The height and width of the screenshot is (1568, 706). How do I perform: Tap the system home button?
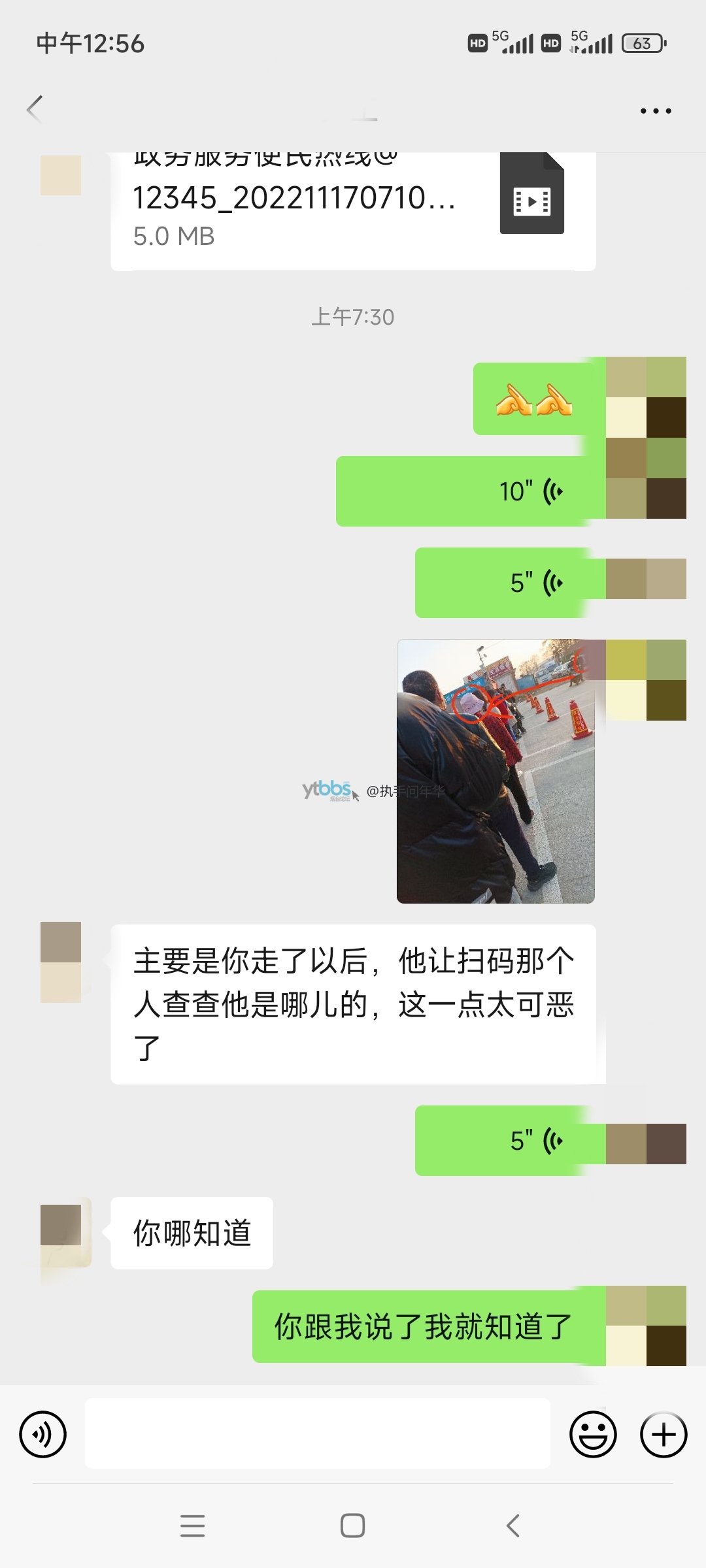click(353, 1526)
